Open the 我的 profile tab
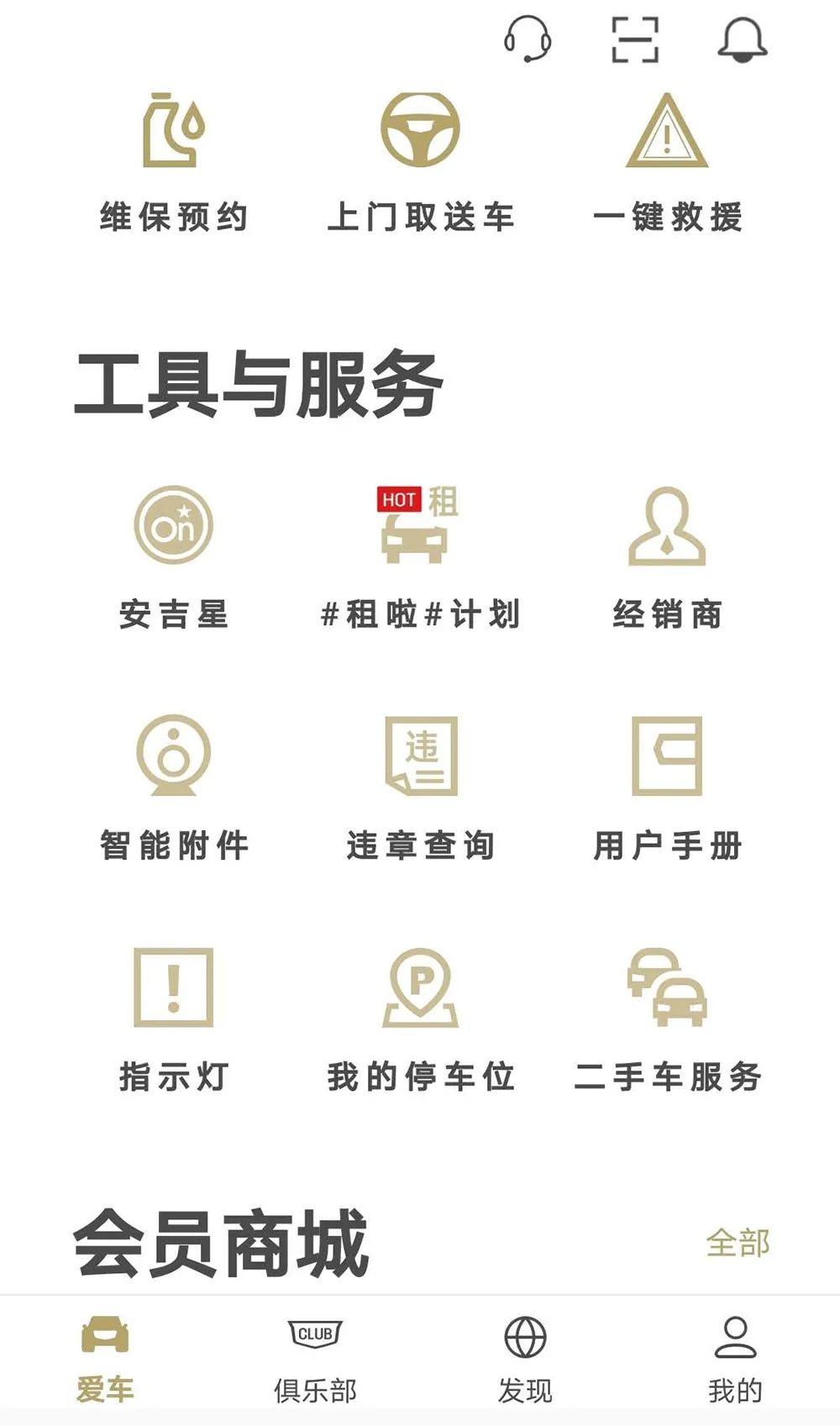The width and height of the screenshot is (840, 1426). [x=737, y=1353]
